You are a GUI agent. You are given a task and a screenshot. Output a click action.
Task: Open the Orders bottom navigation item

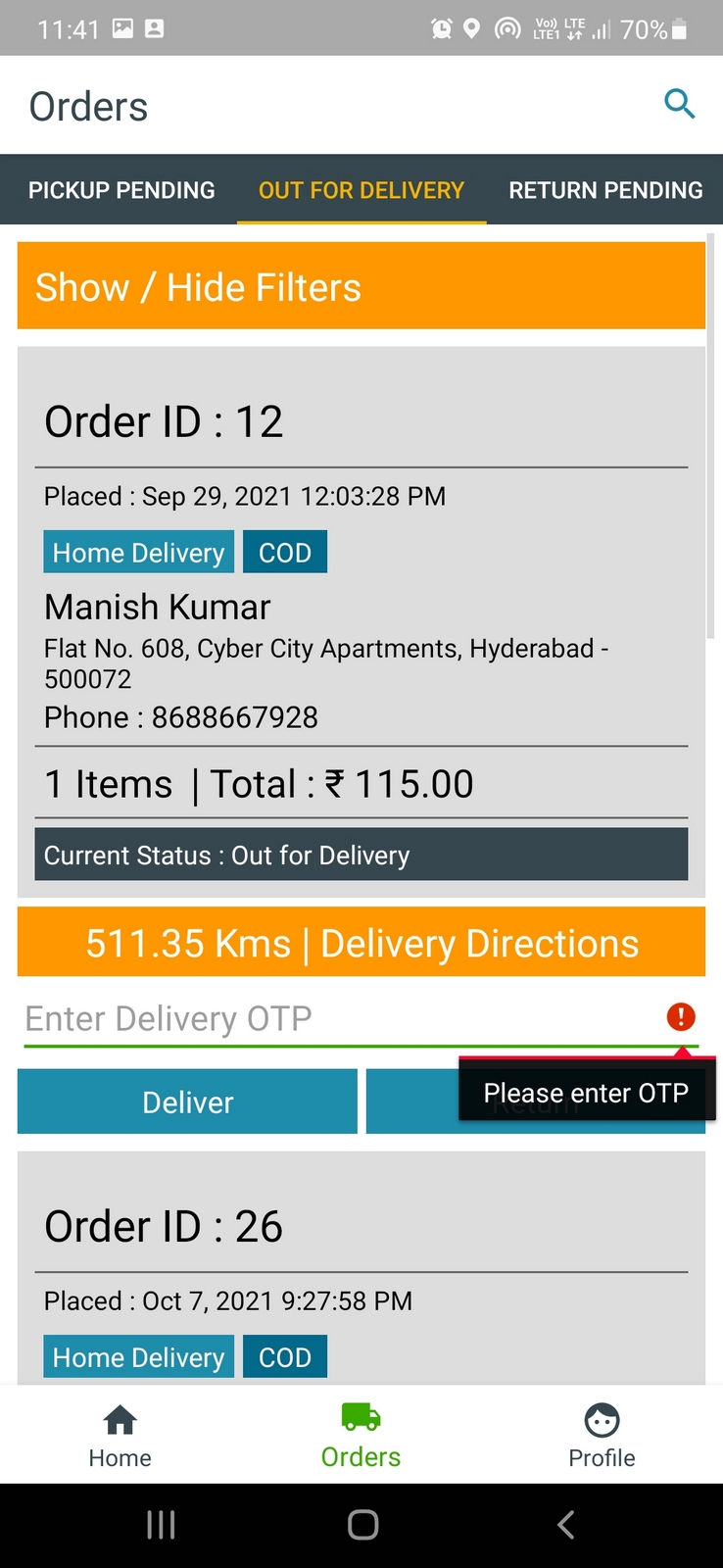click(361, 1436)
